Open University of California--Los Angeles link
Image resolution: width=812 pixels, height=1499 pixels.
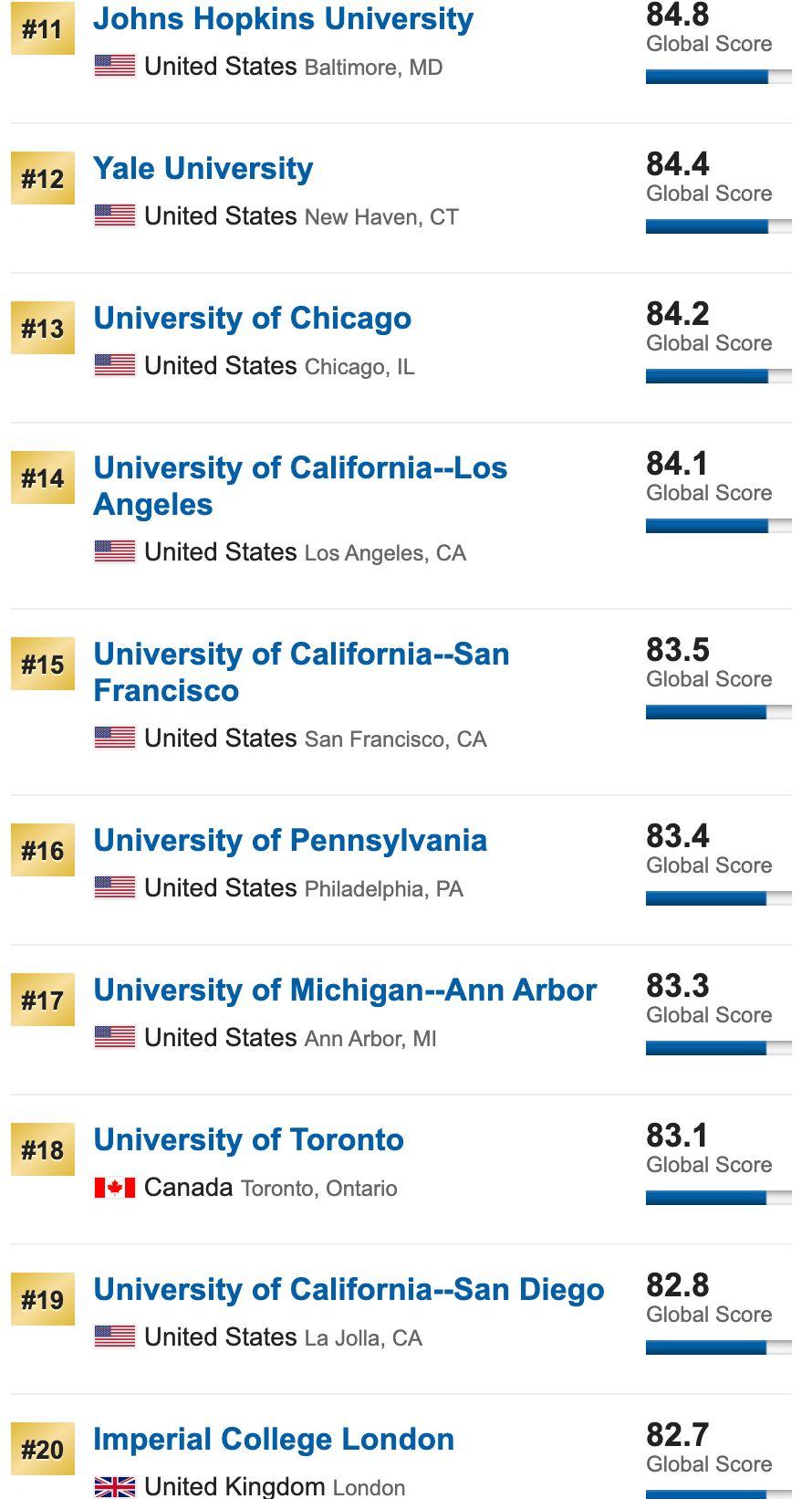[x=299, y=468]
